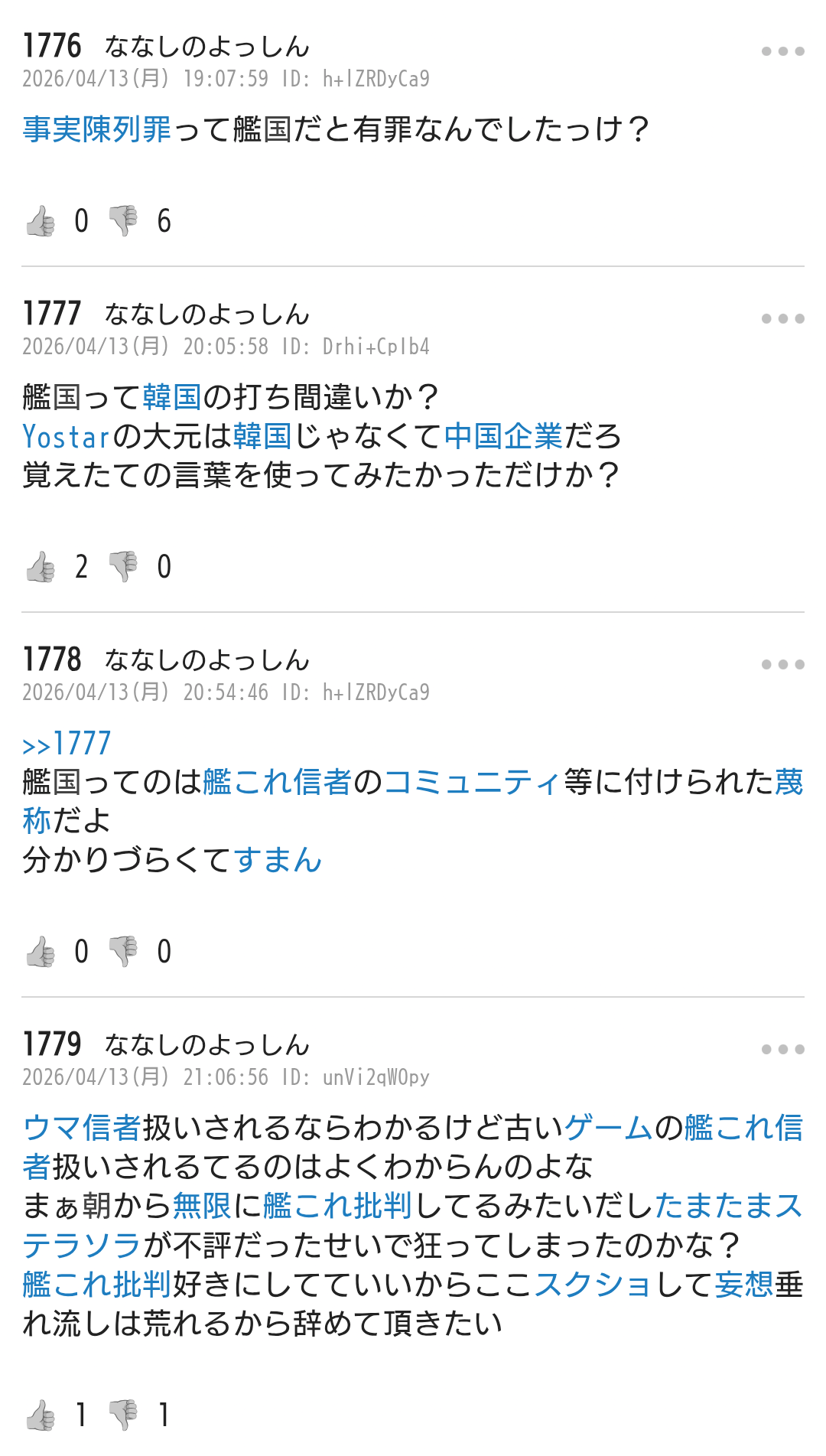The height and width of the screenshot is (1456, 826).
Task: Open the コミュニティ link in comment 1778
Action: pyautogui.click(x=472, y=782)
